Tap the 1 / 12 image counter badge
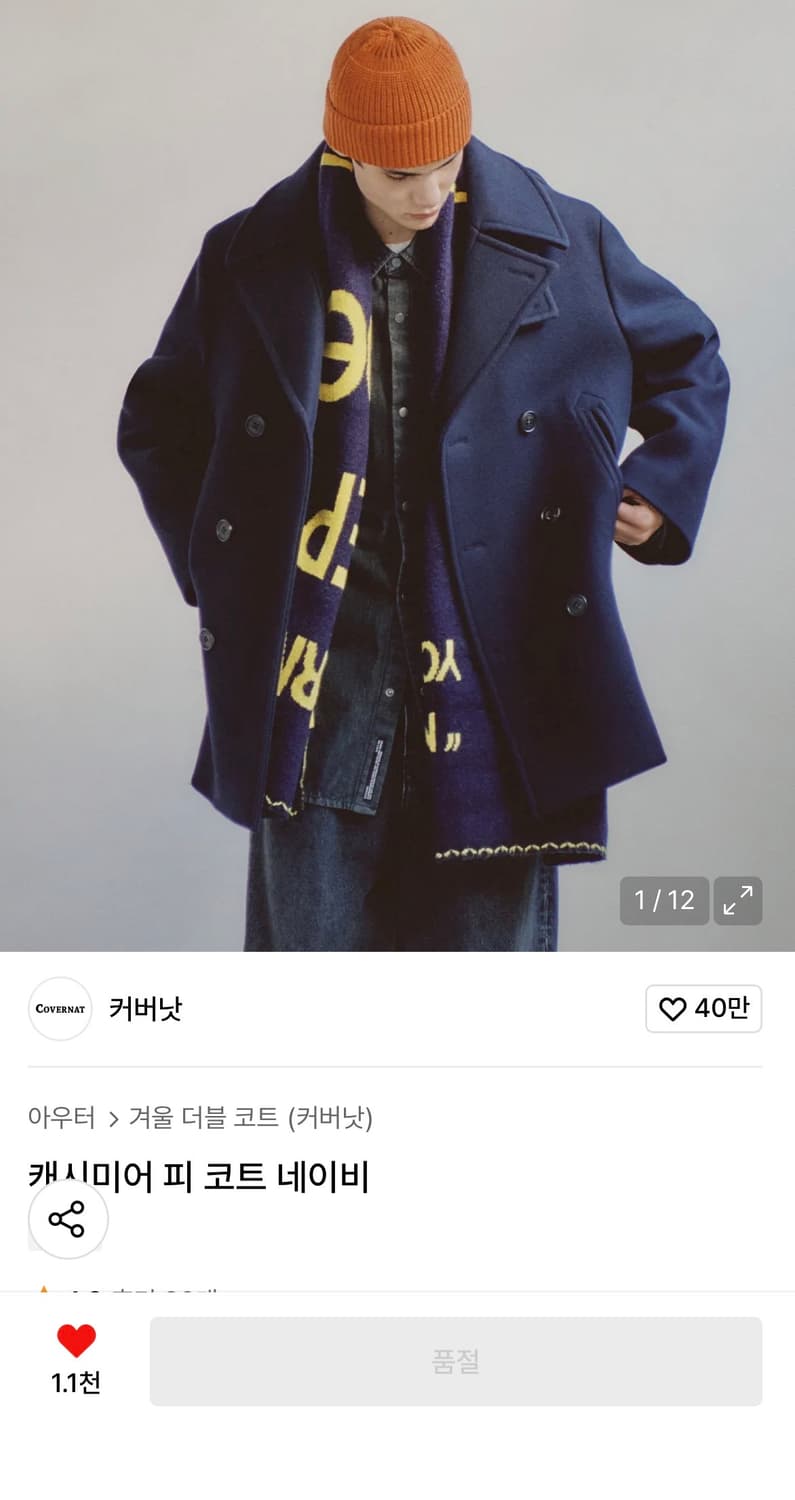The width and height of the screenshot is (795, 1500). 664,901
